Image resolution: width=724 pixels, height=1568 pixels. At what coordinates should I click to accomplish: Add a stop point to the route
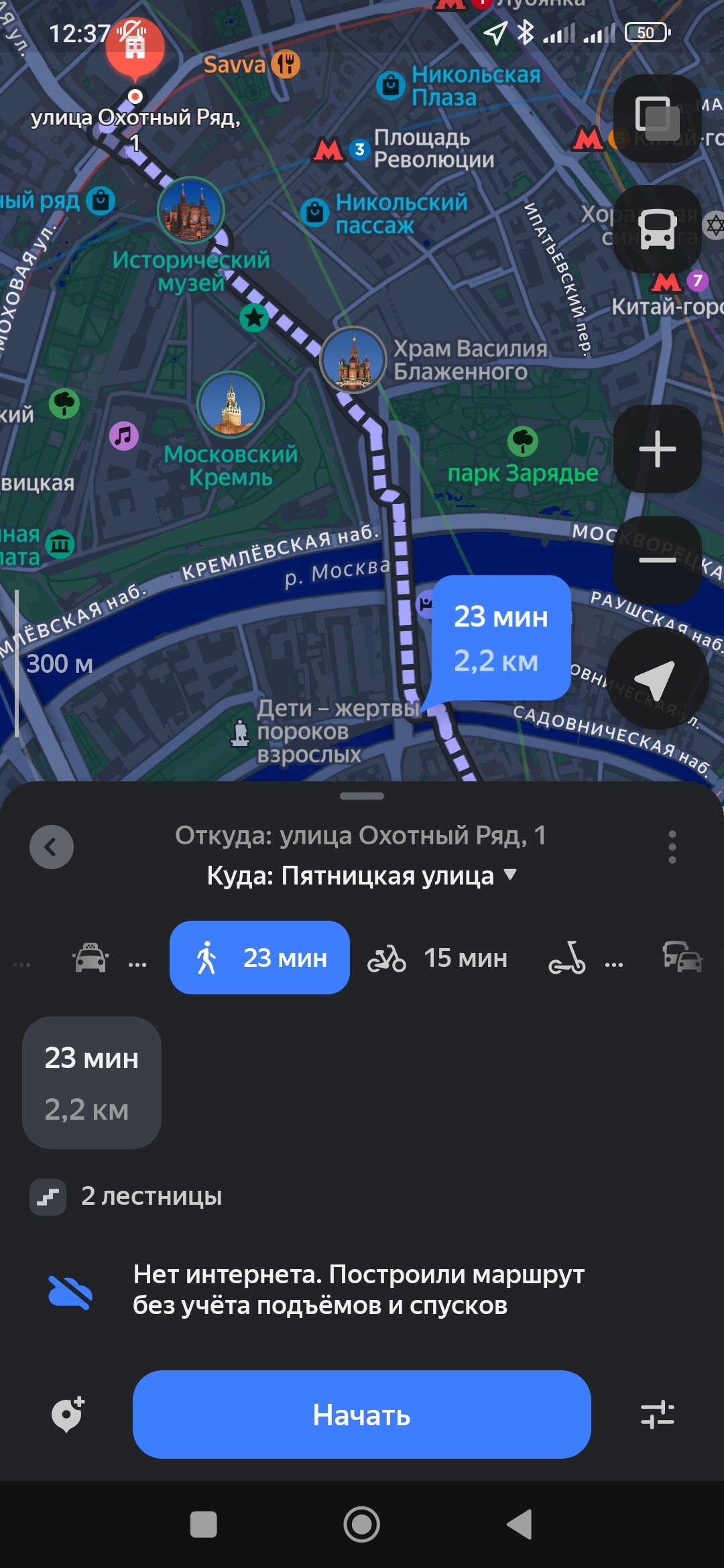tap(68, 1415)
